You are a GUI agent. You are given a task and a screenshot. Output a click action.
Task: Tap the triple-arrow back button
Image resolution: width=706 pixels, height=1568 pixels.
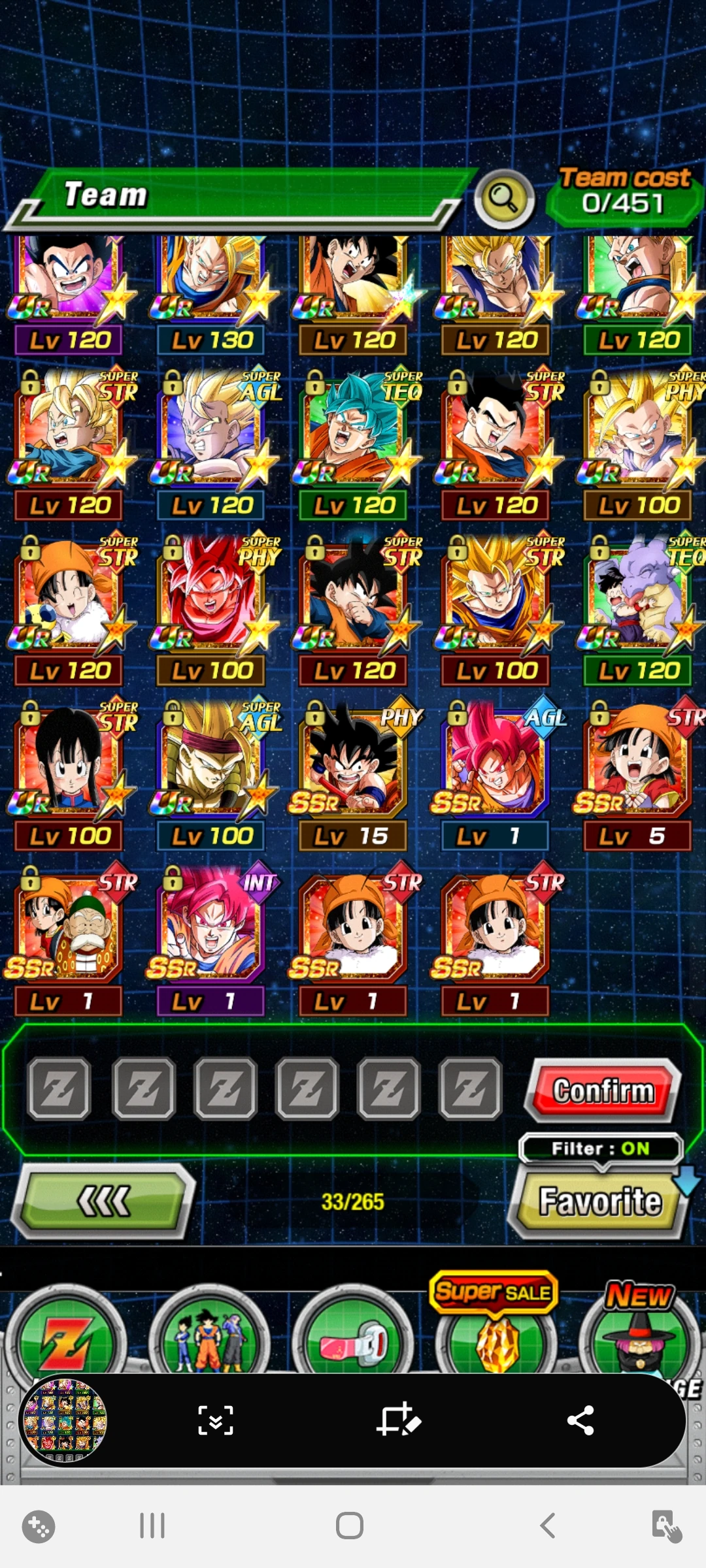[105, 1201]
